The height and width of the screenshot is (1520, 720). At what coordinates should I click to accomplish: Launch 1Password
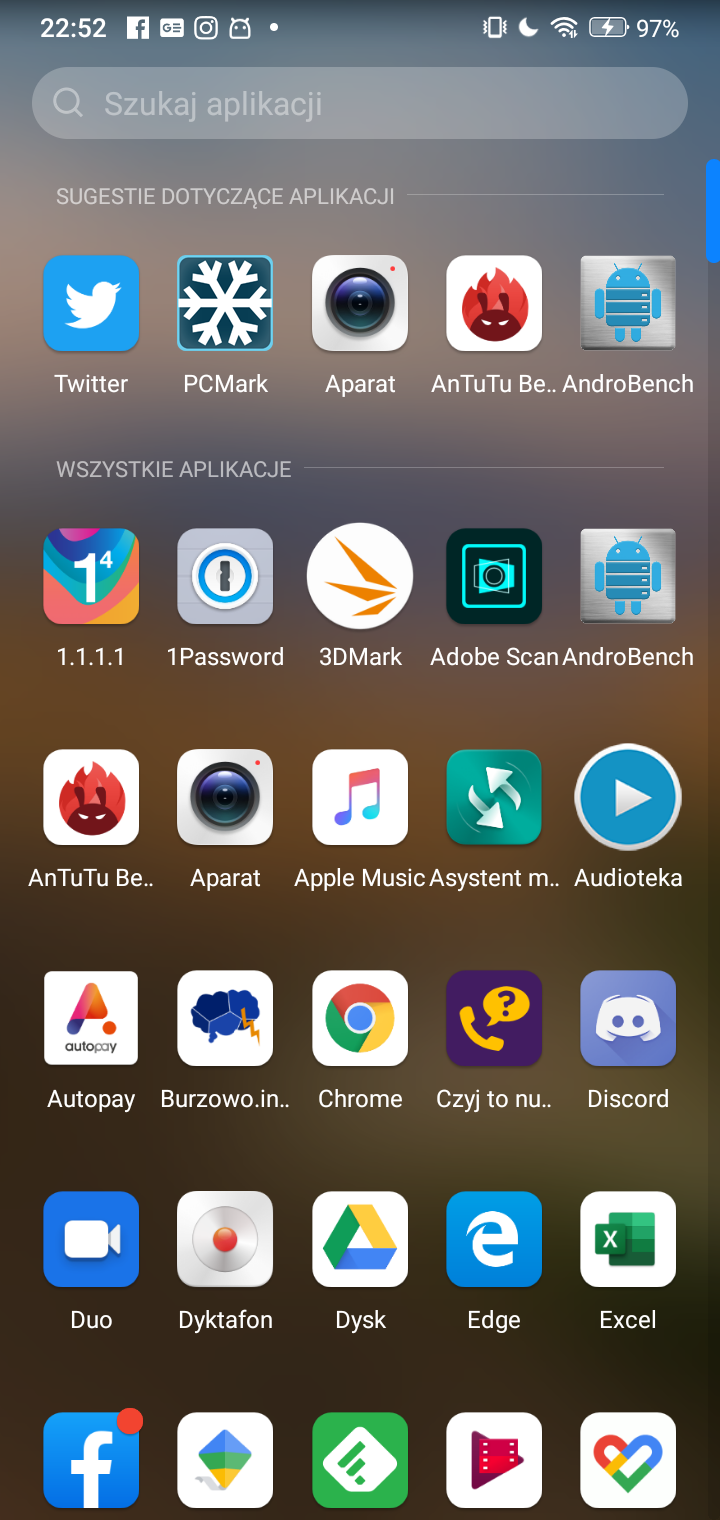tap(225, 577)
